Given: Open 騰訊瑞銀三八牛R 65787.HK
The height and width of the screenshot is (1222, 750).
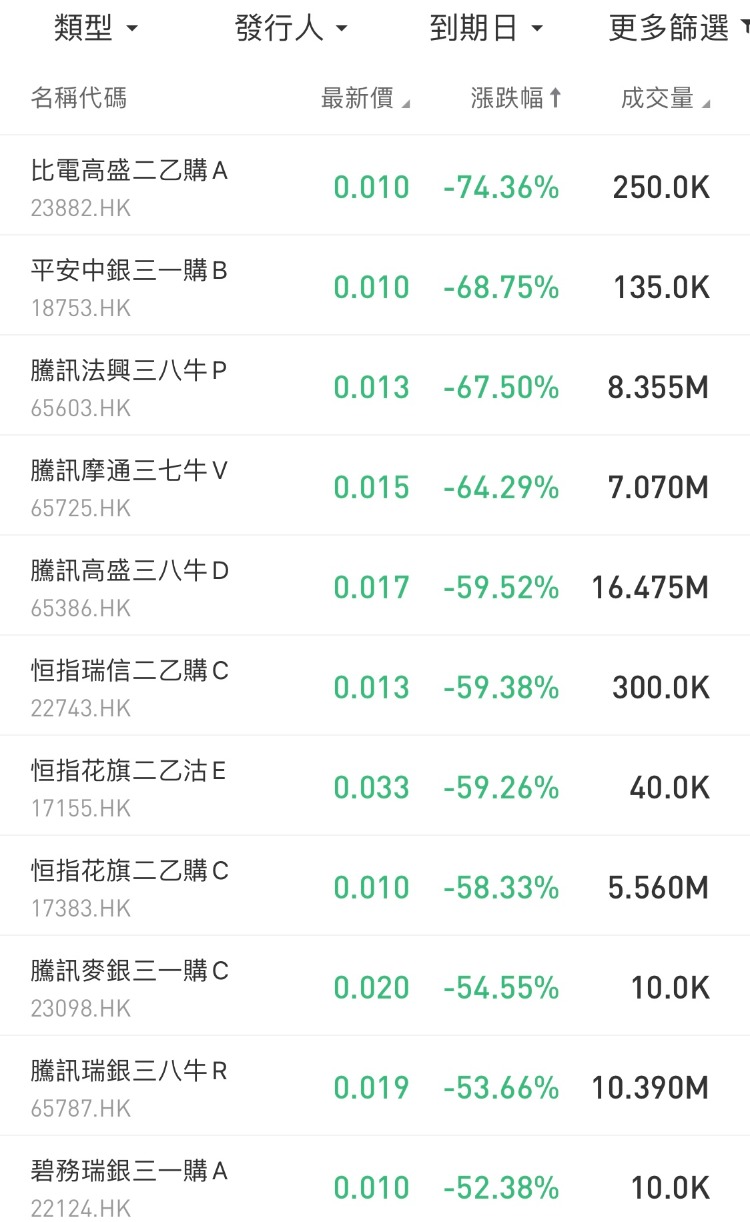Looking at the screenshot, I should [375, 1086].
